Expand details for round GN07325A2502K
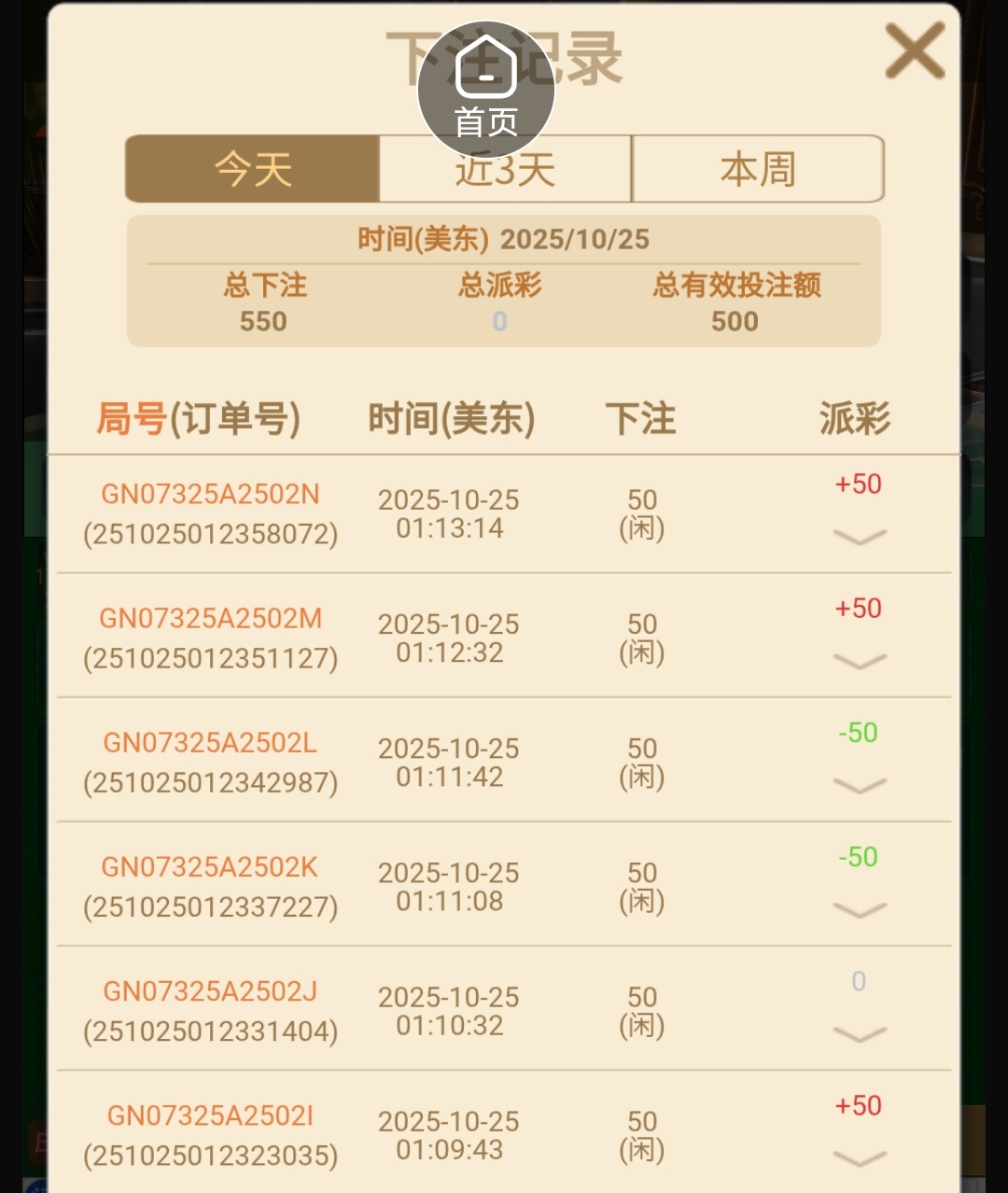Screen dimensions: 1008x1193 click(x=859, y=909)
